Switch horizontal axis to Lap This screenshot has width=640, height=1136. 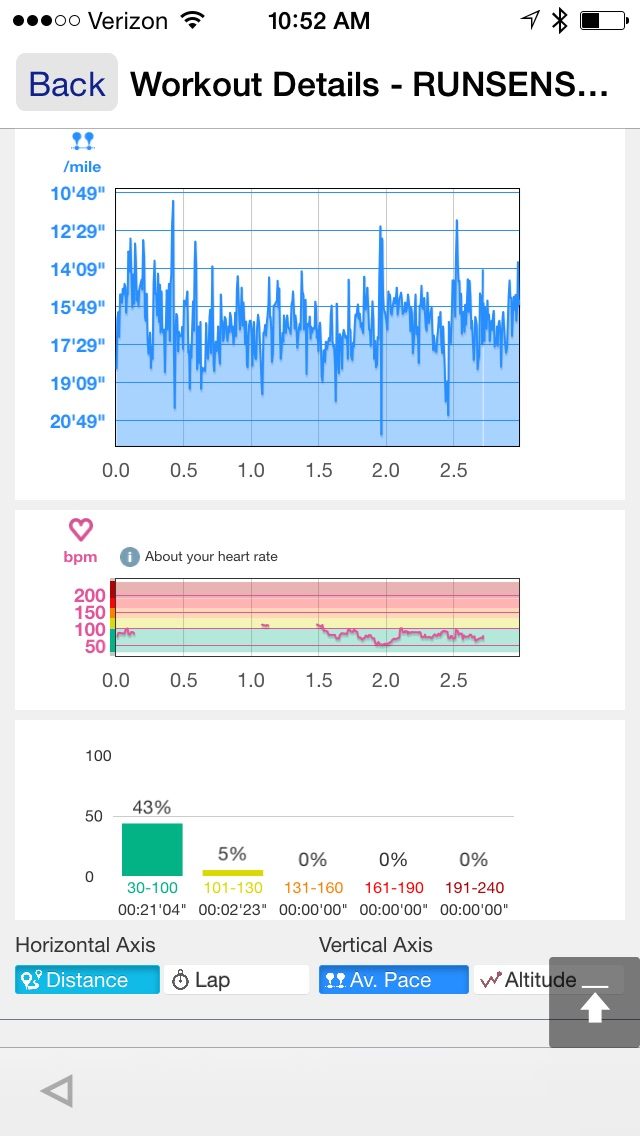click(x=236, y=980)
